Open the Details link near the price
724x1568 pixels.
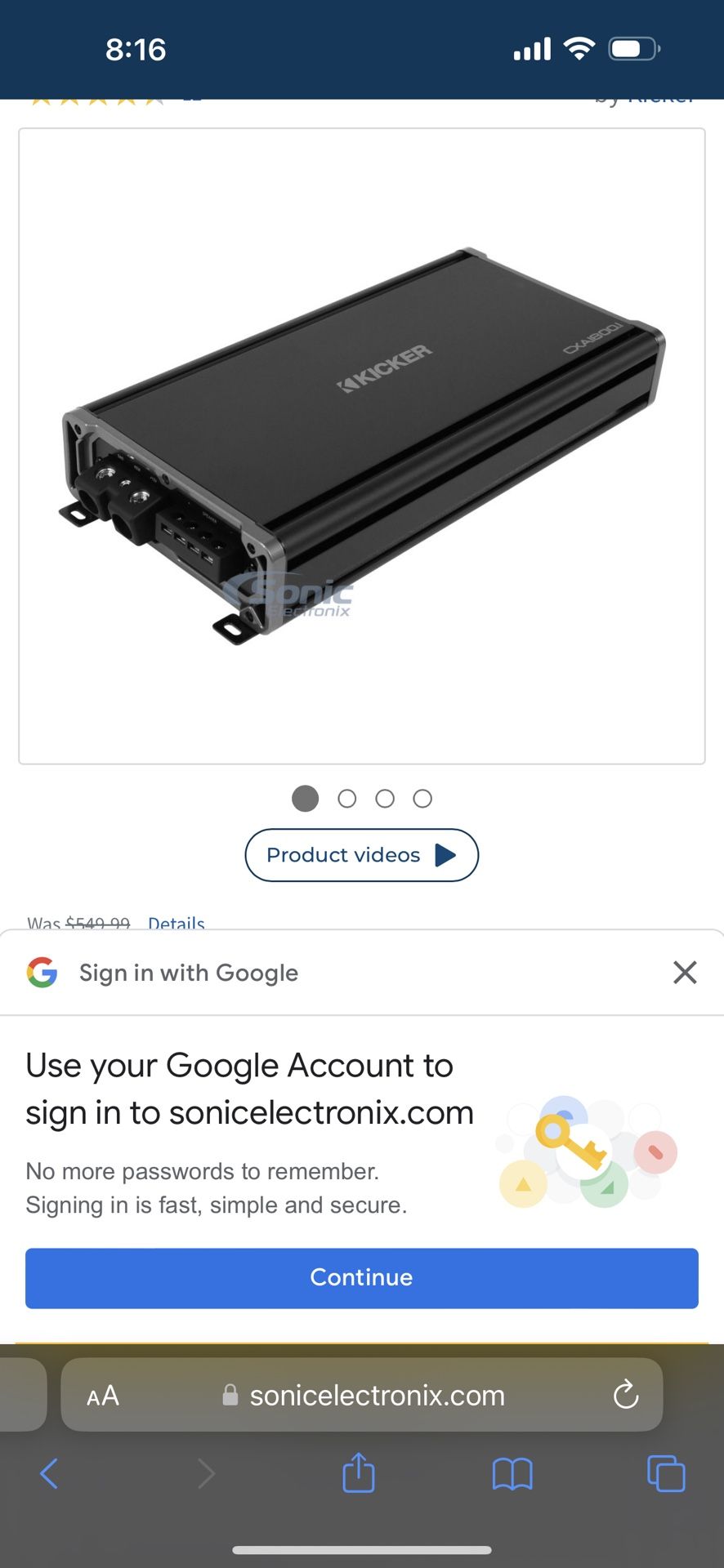(x=176, y=923)
